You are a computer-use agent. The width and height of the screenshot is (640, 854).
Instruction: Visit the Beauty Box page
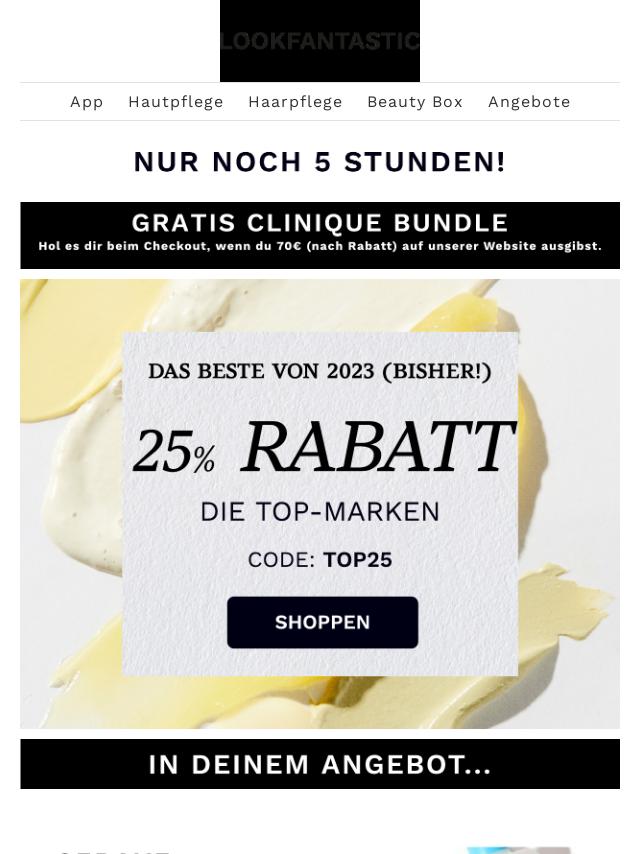point(415,102)
